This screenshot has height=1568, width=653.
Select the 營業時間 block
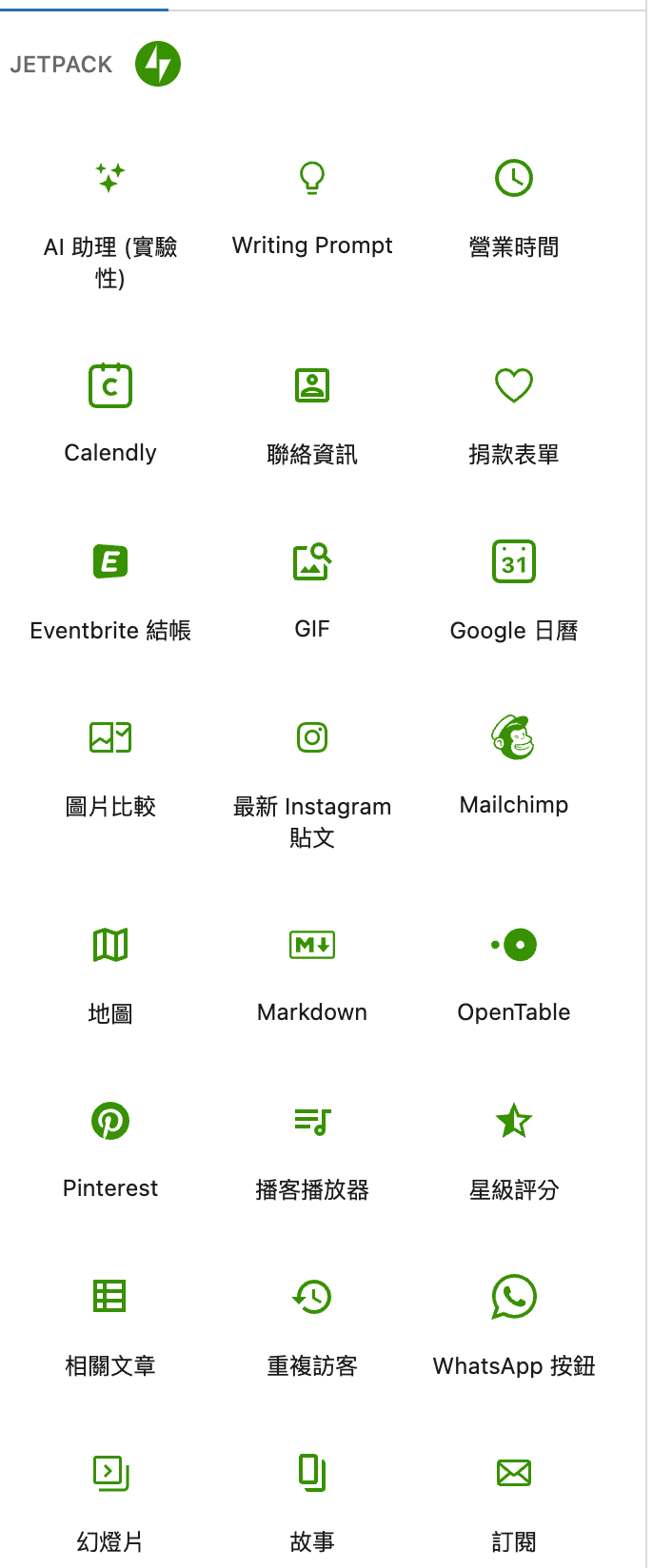(x=514, y=209)
